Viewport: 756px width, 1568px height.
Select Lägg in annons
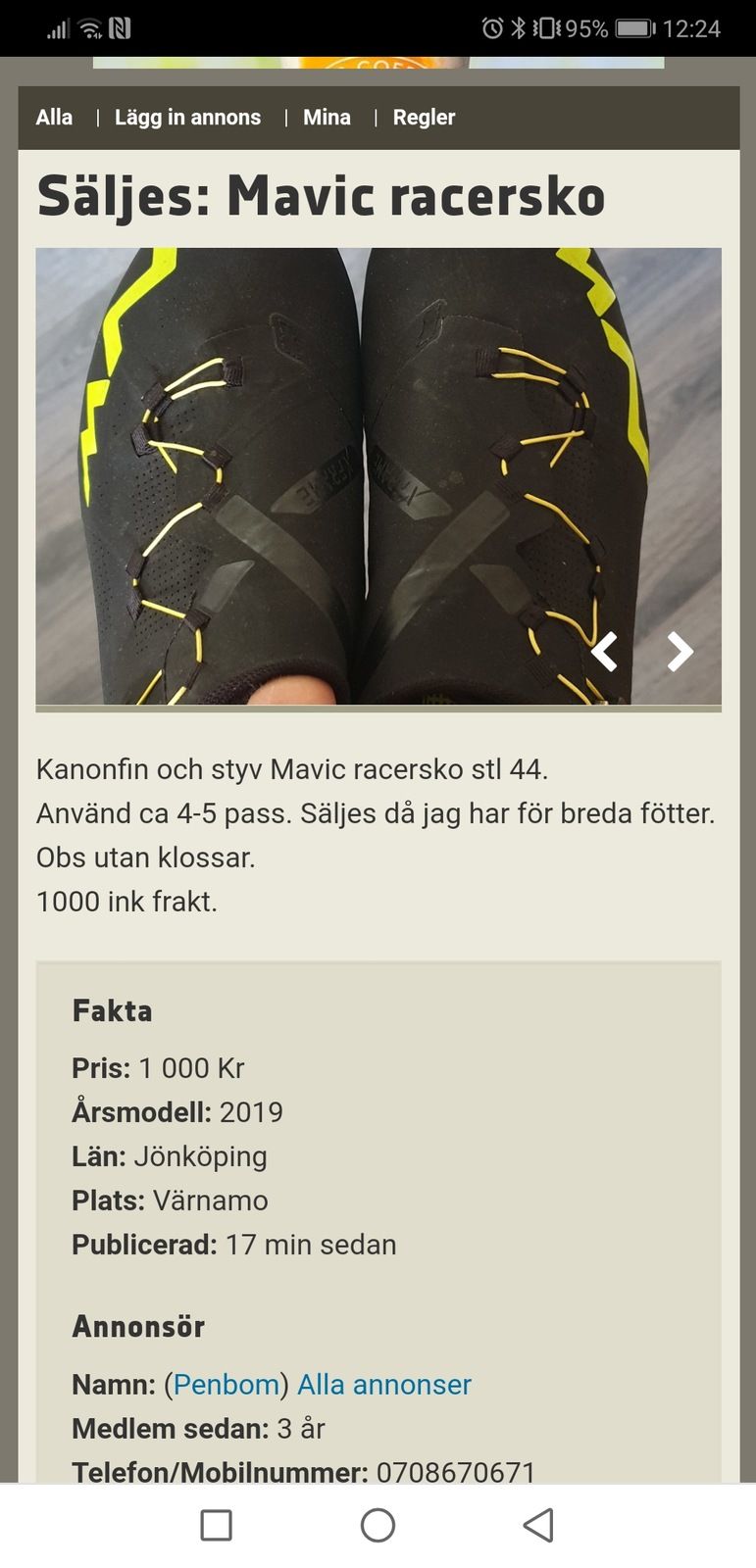coord(187,117)
